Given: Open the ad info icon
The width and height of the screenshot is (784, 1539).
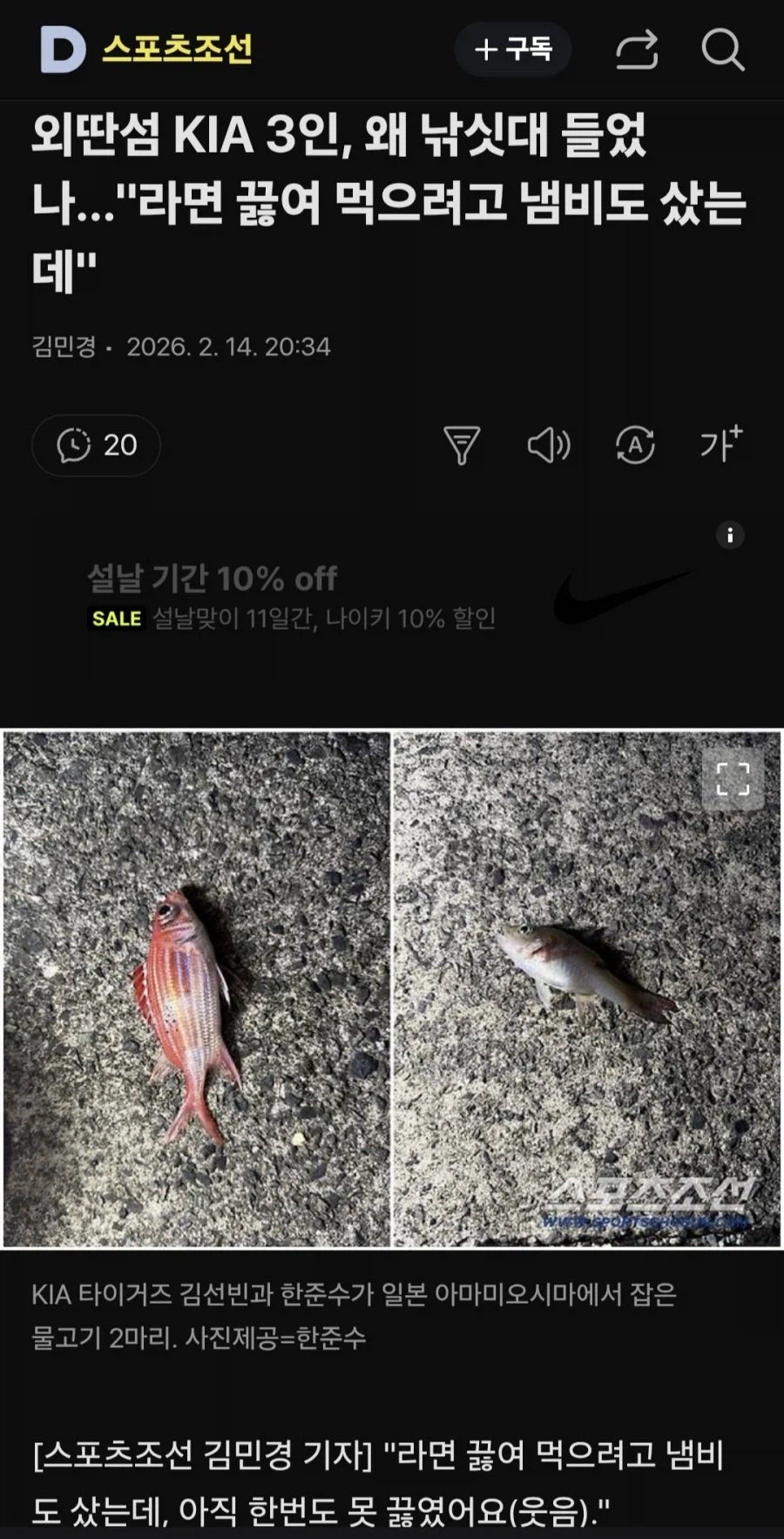Looking at the screenshot, I should coord(730,535).
